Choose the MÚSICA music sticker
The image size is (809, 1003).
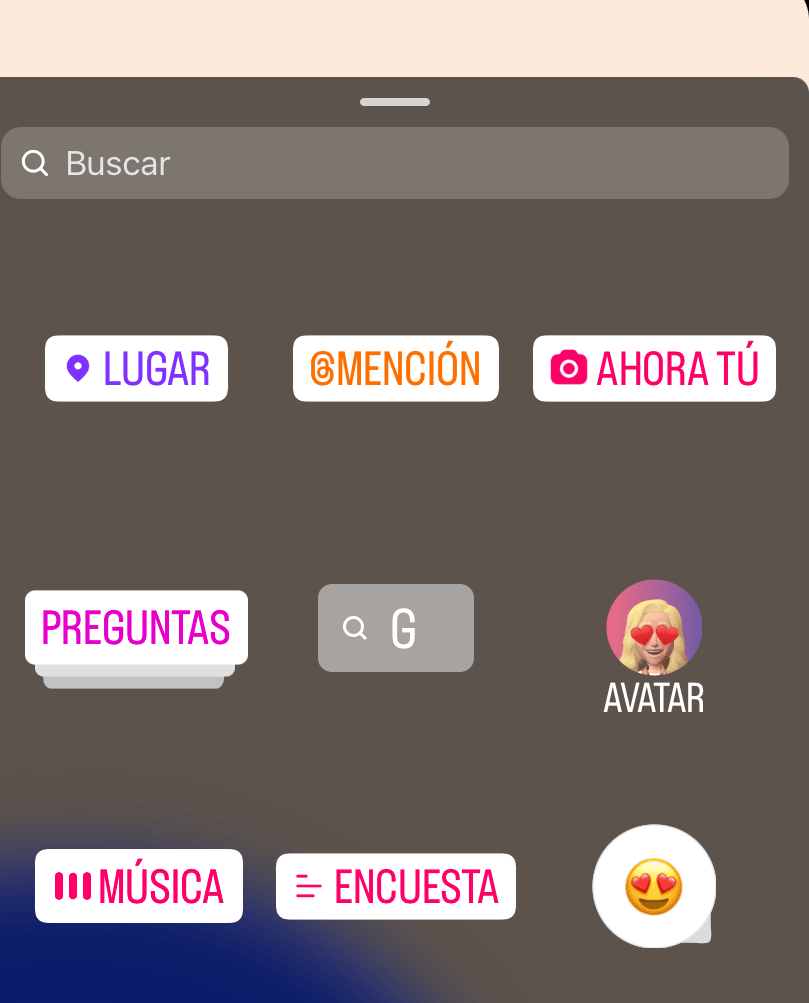(x=138, y=885)
